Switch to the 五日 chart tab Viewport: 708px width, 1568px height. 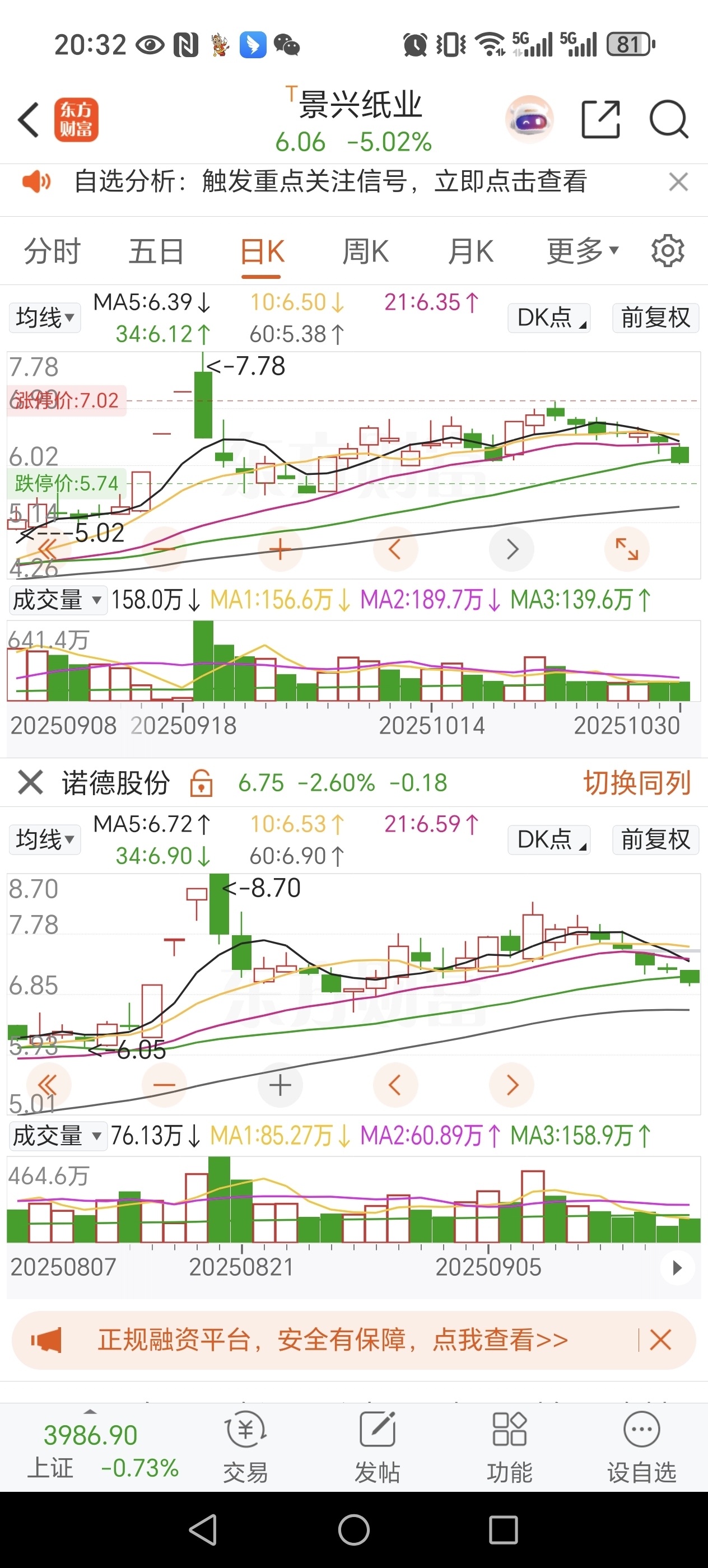[x=156, y=251]
